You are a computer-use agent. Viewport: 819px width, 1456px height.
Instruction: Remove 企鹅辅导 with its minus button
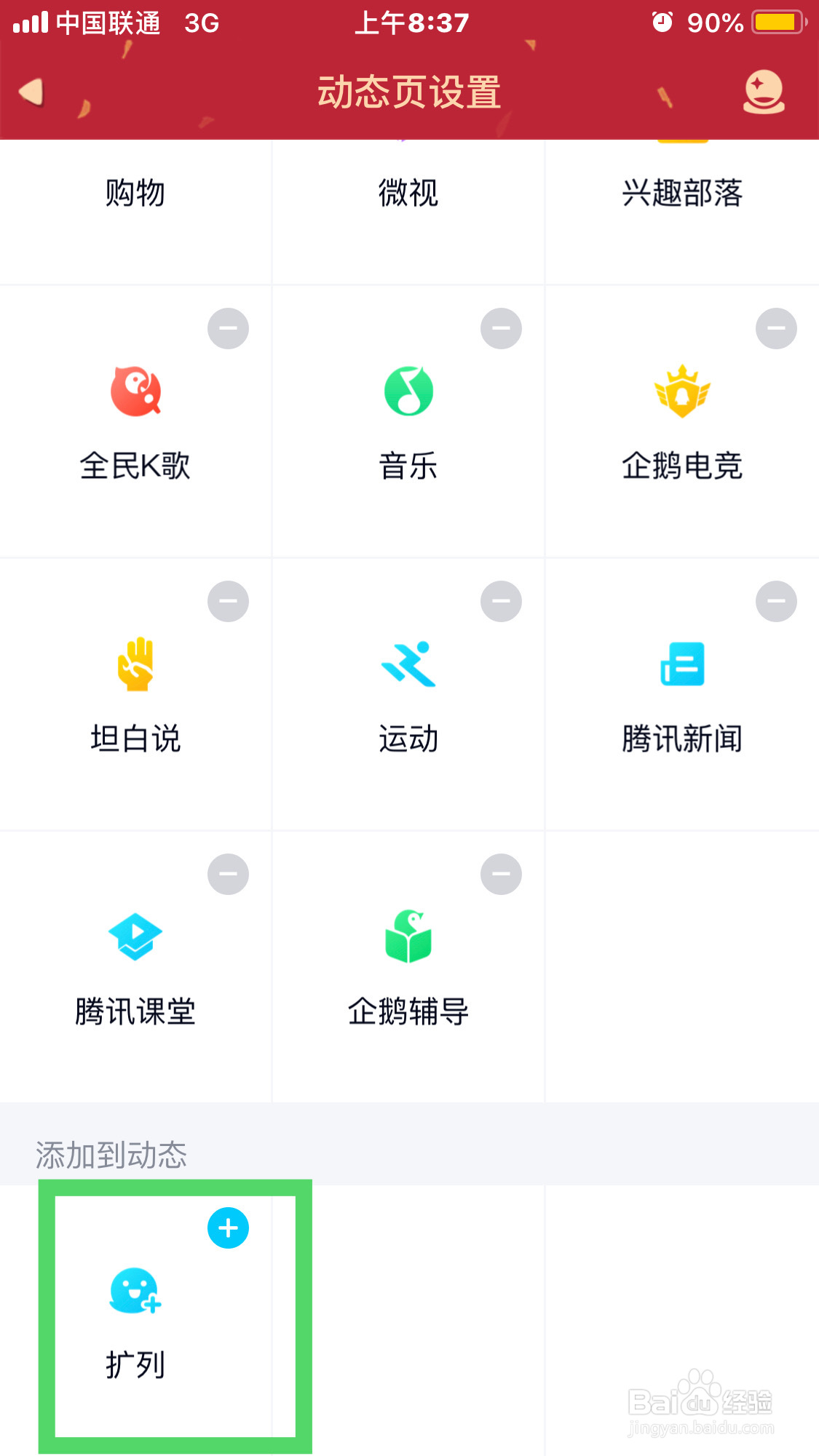[x=501, y=874]
